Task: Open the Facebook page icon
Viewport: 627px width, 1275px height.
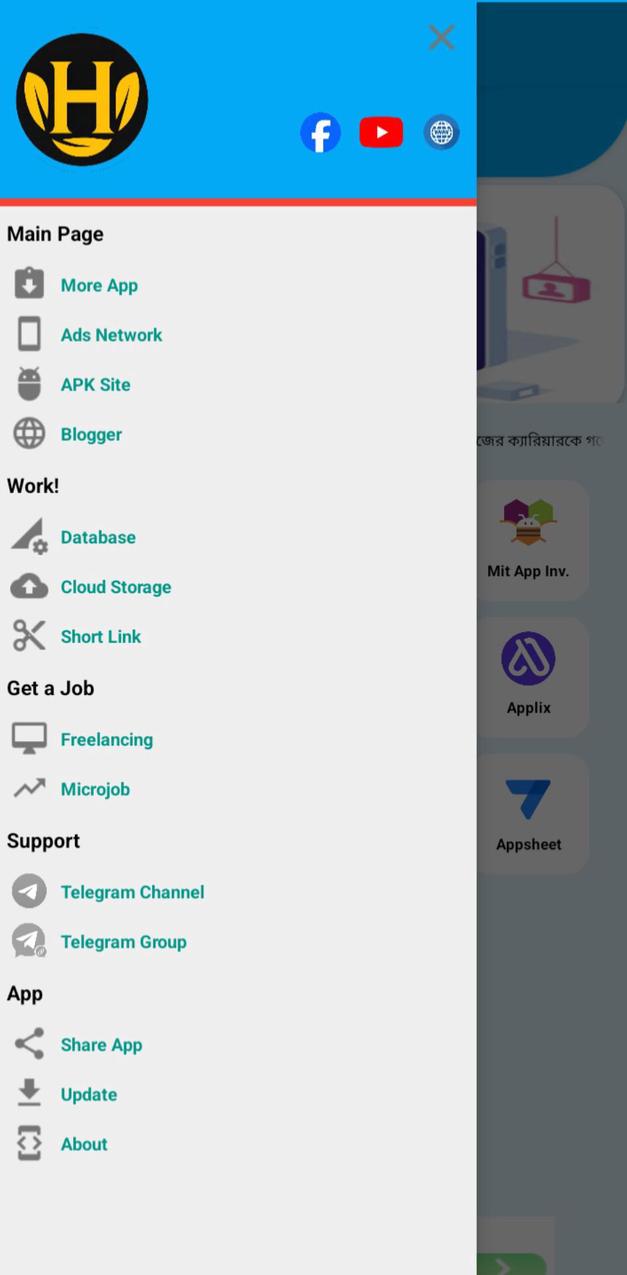Action: click(320, 133)
